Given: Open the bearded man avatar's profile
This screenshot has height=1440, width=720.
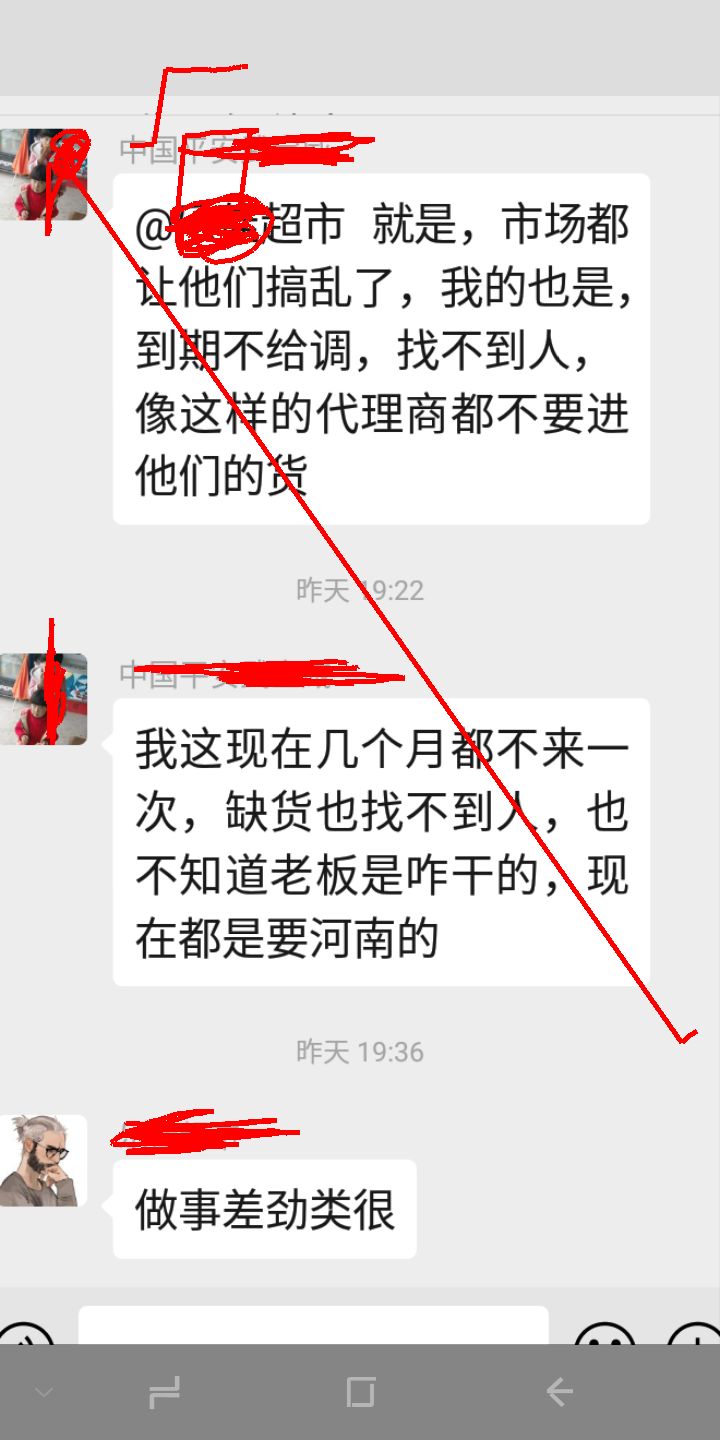Looking at the screenshot, I should pyautogui.click(x=43, y=1161).
